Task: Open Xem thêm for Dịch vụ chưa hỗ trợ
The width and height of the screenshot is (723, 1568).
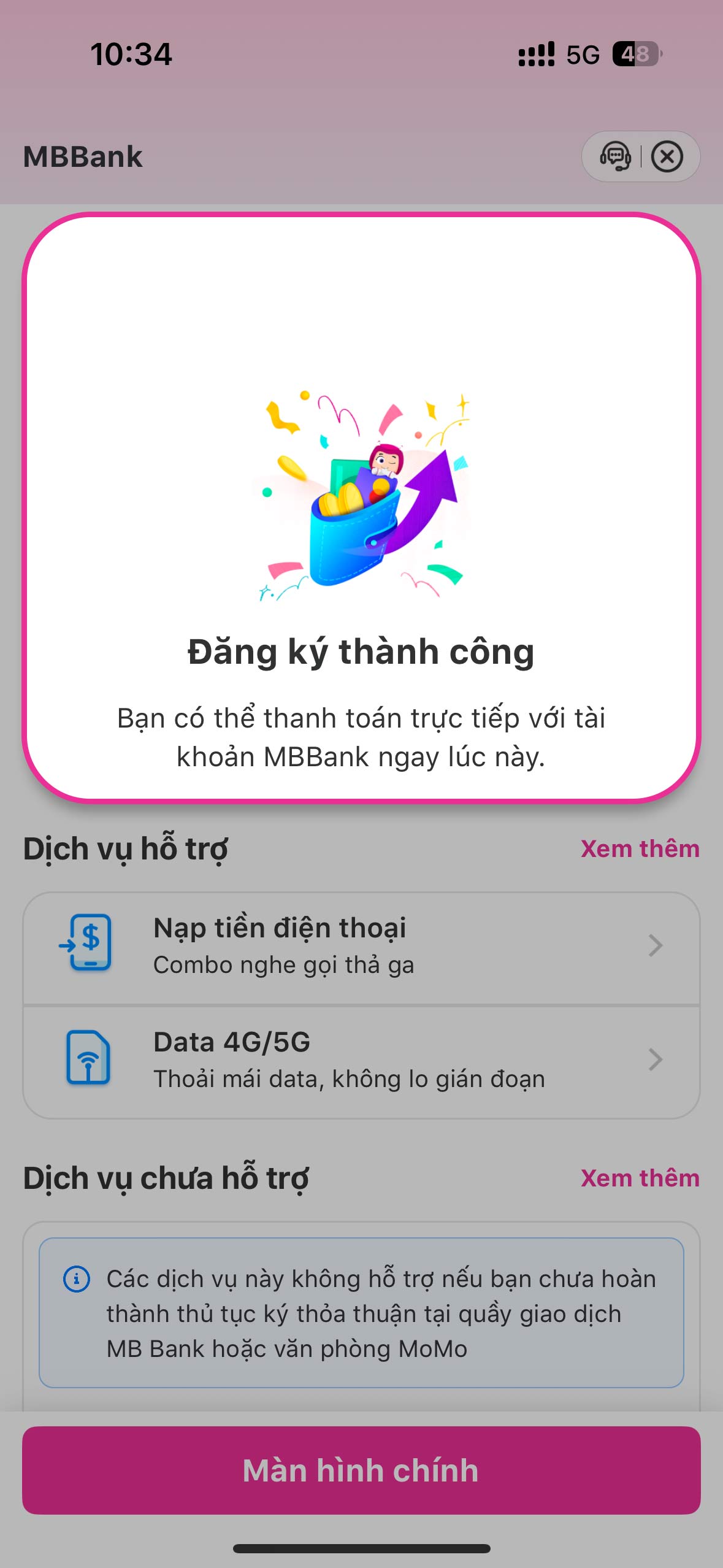Action: click(x=640, y=1178)
